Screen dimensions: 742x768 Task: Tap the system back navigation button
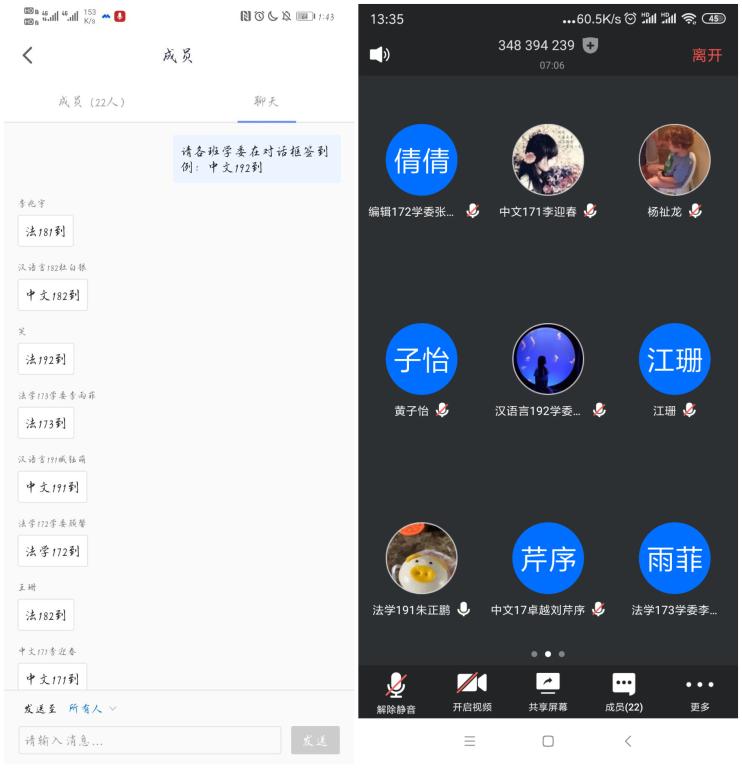tap(627, 741)
